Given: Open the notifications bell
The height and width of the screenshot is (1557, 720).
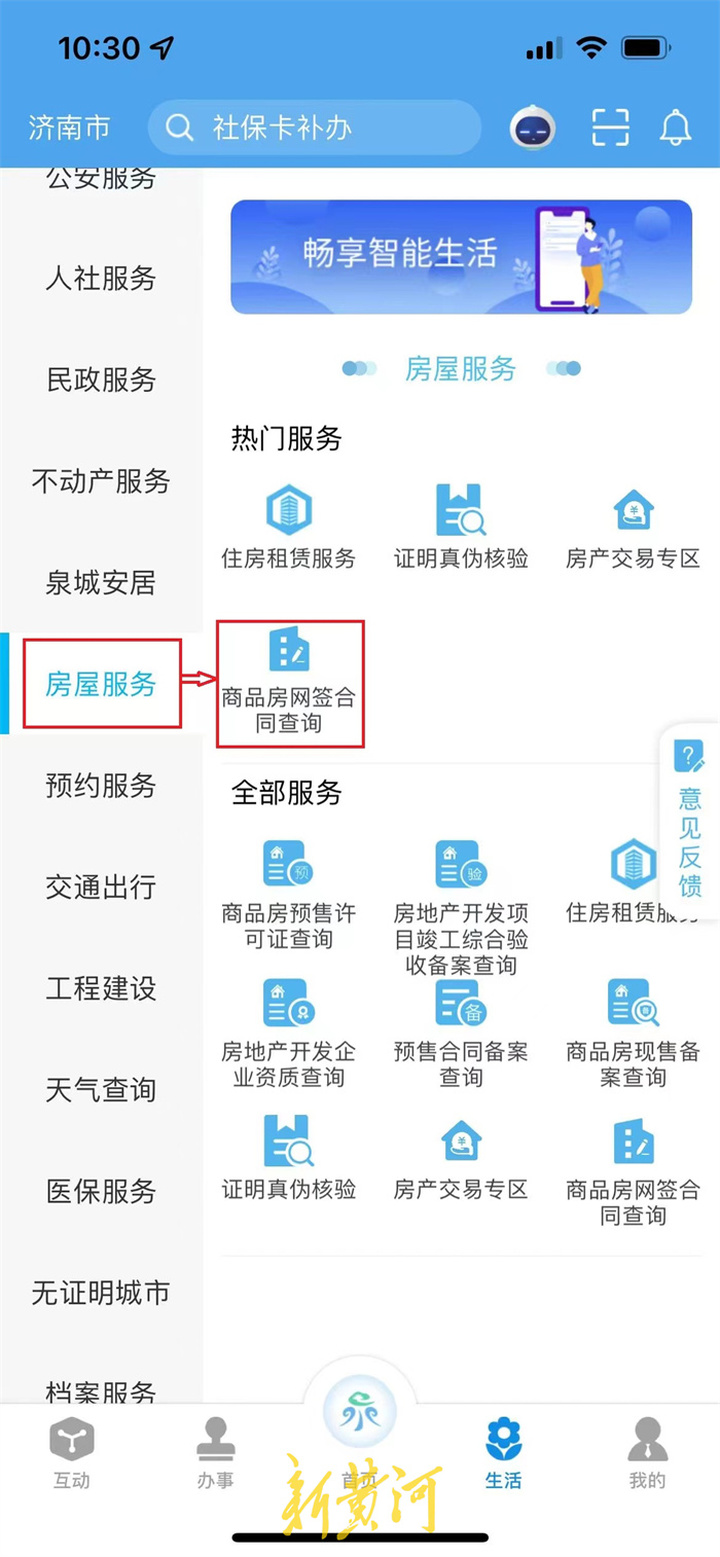Looking at the screenshot, I should click(676, 128).
